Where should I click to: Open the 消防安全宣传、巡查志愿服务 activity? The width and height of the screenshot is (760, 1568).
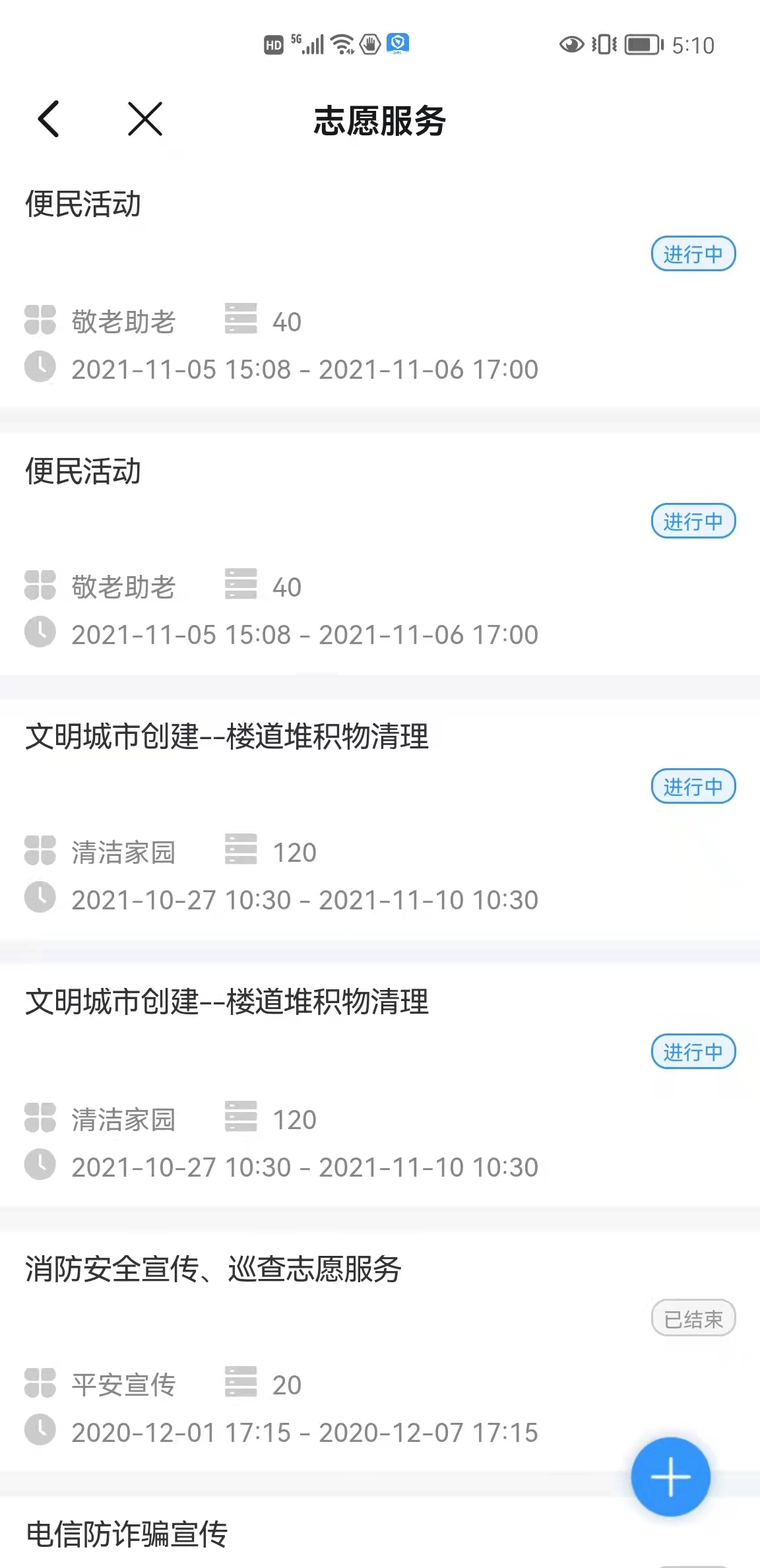(x=380, y=1350)
